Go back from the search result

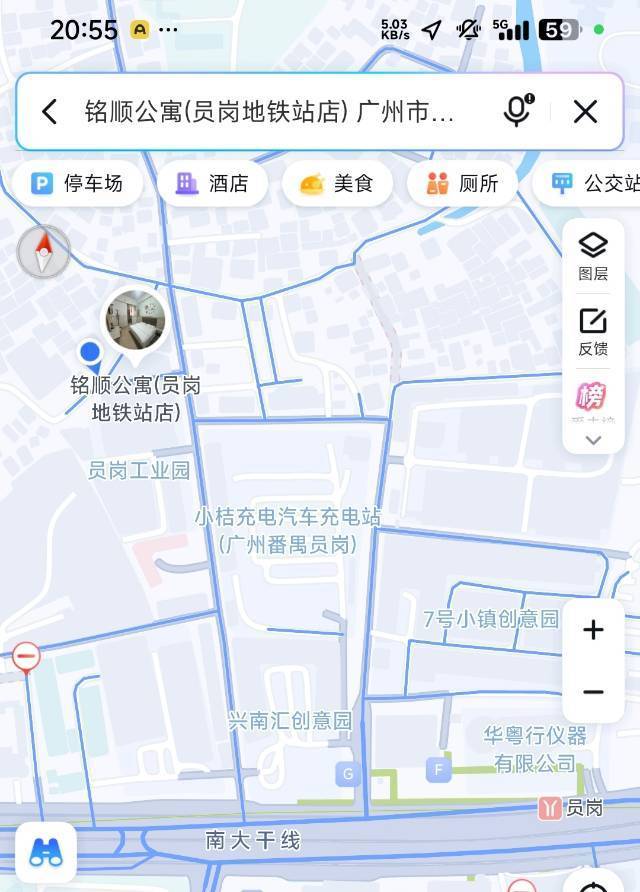[x=50, y=111]
